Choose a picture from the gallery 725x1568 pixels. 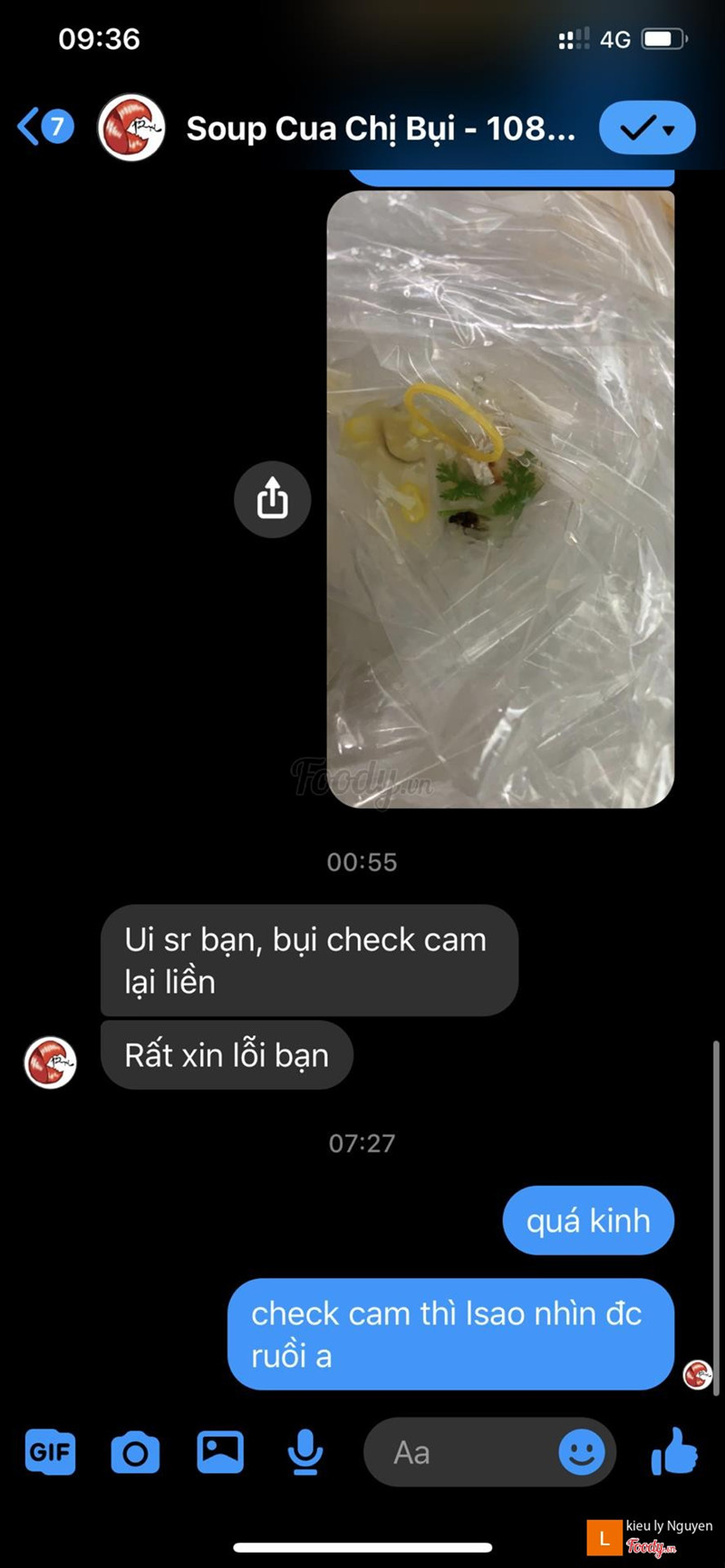coord(220,1452)
